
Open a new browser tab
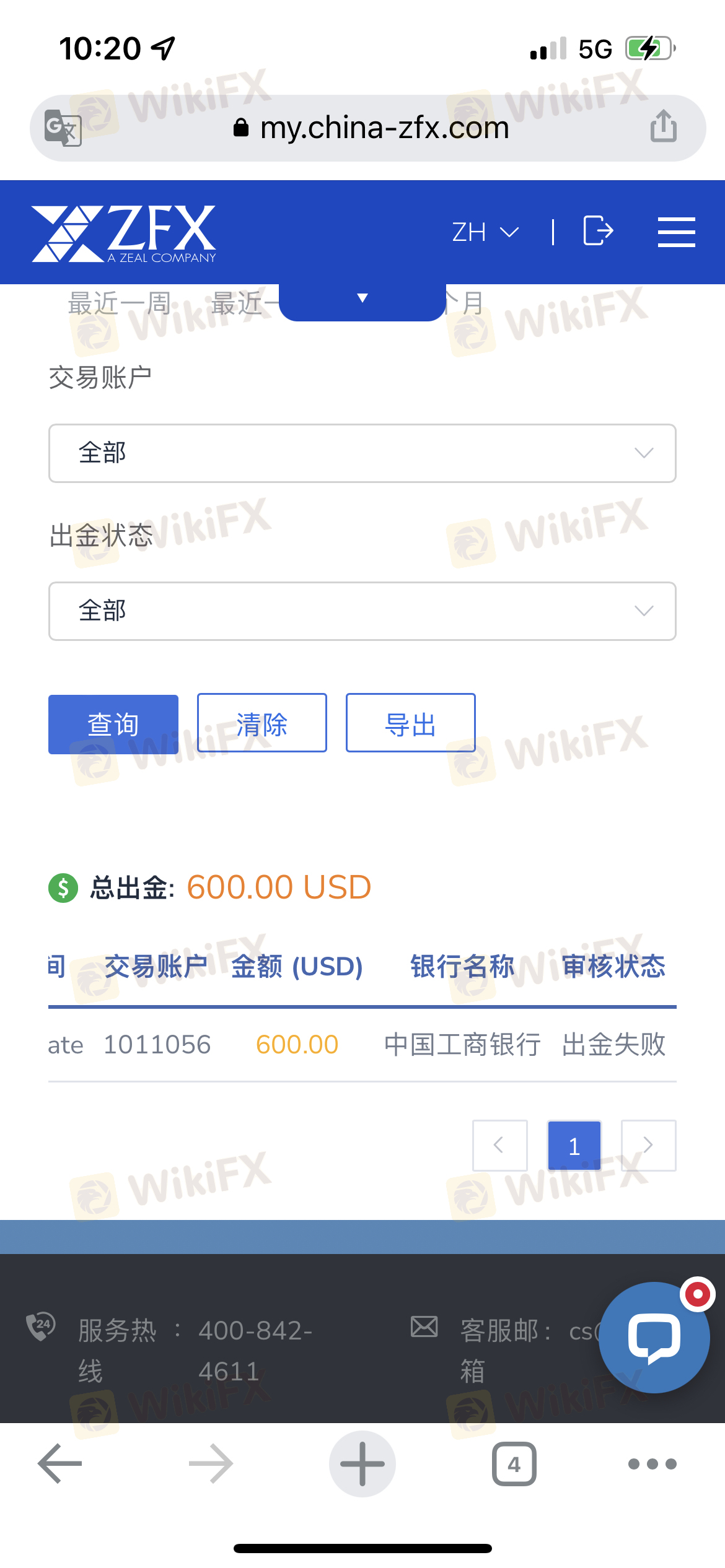click(362, 1463)
